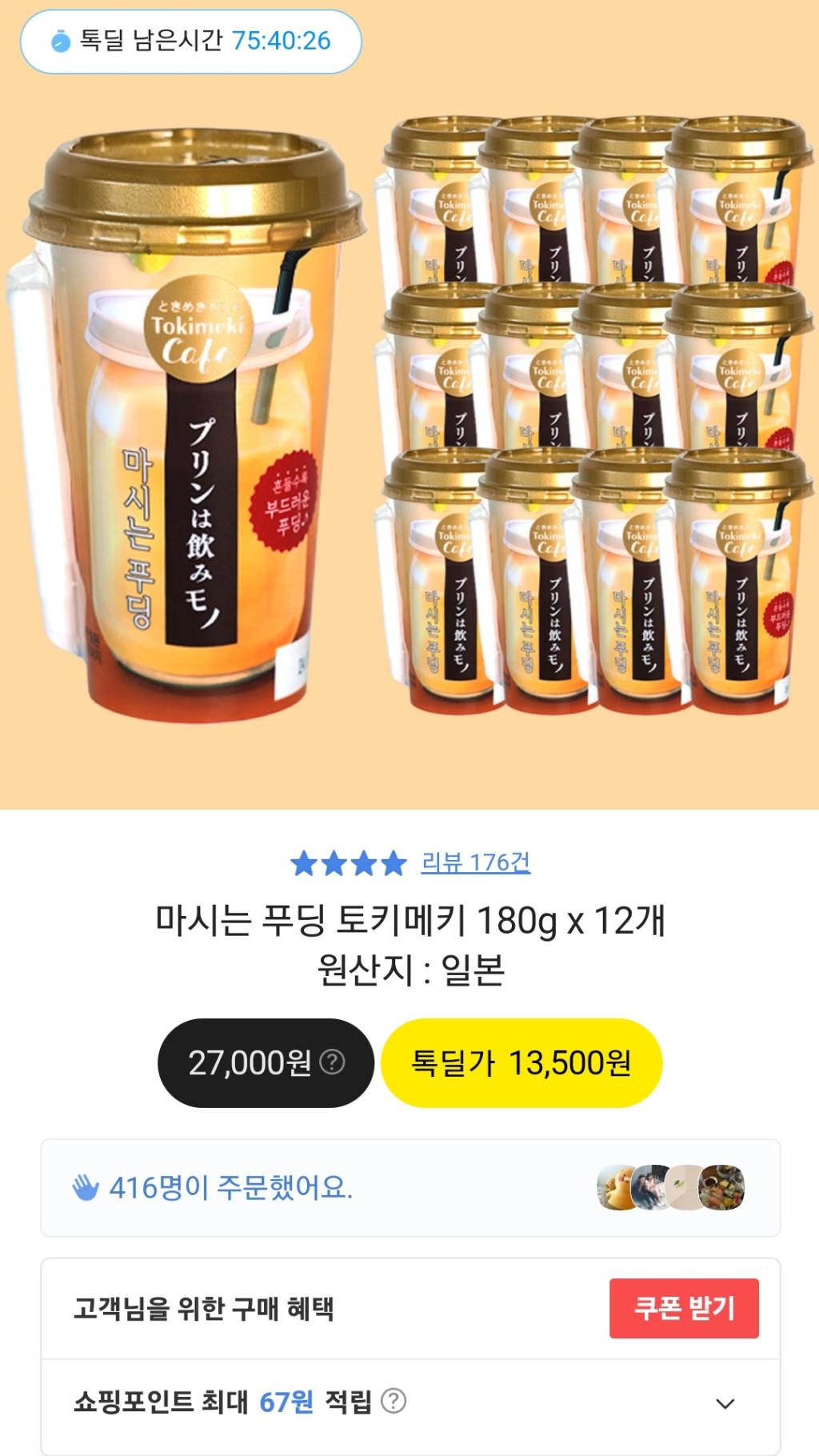
Task: Tap the 톡딜가 13,500원 yellow button
Action: [x=521, y=1063]
